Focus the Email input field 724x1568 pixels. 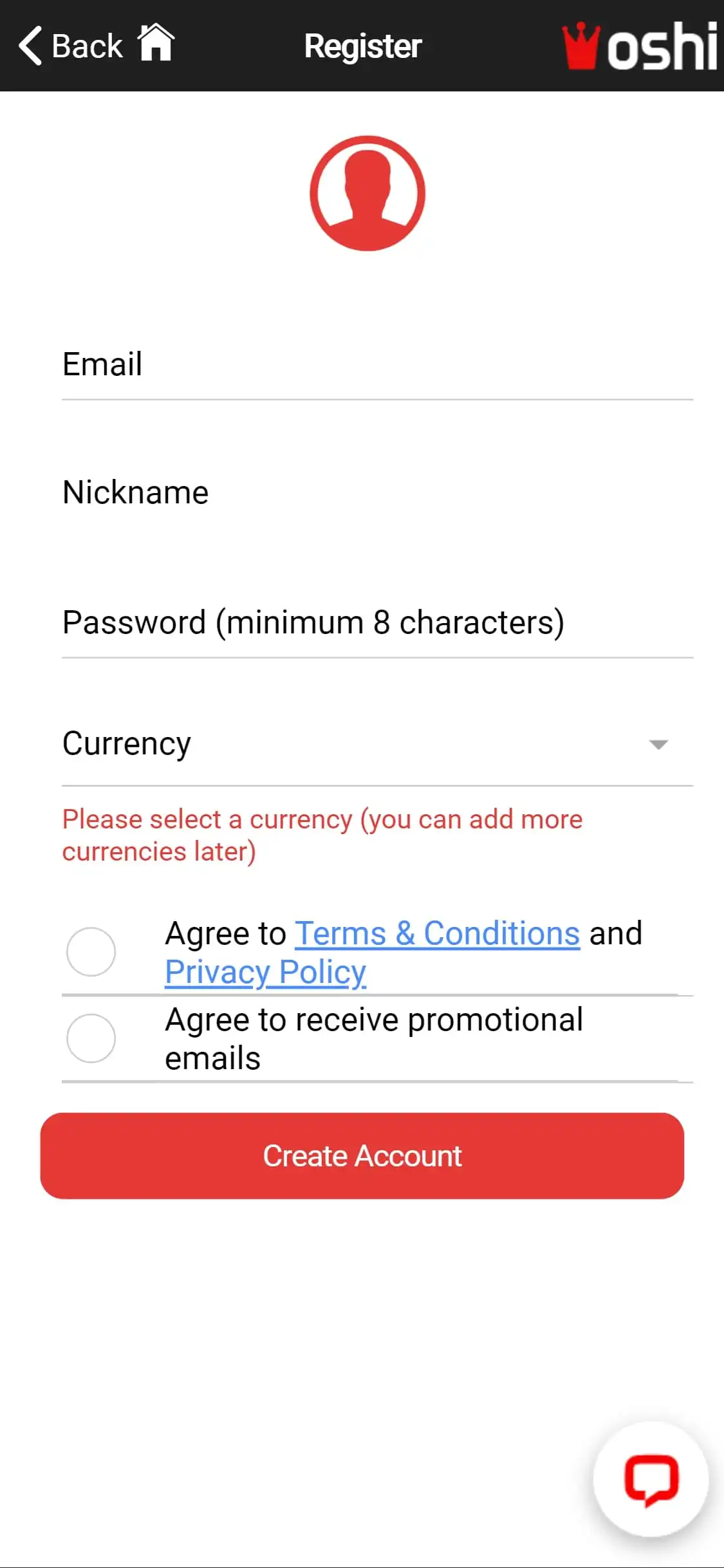click(x=376, y=365)
